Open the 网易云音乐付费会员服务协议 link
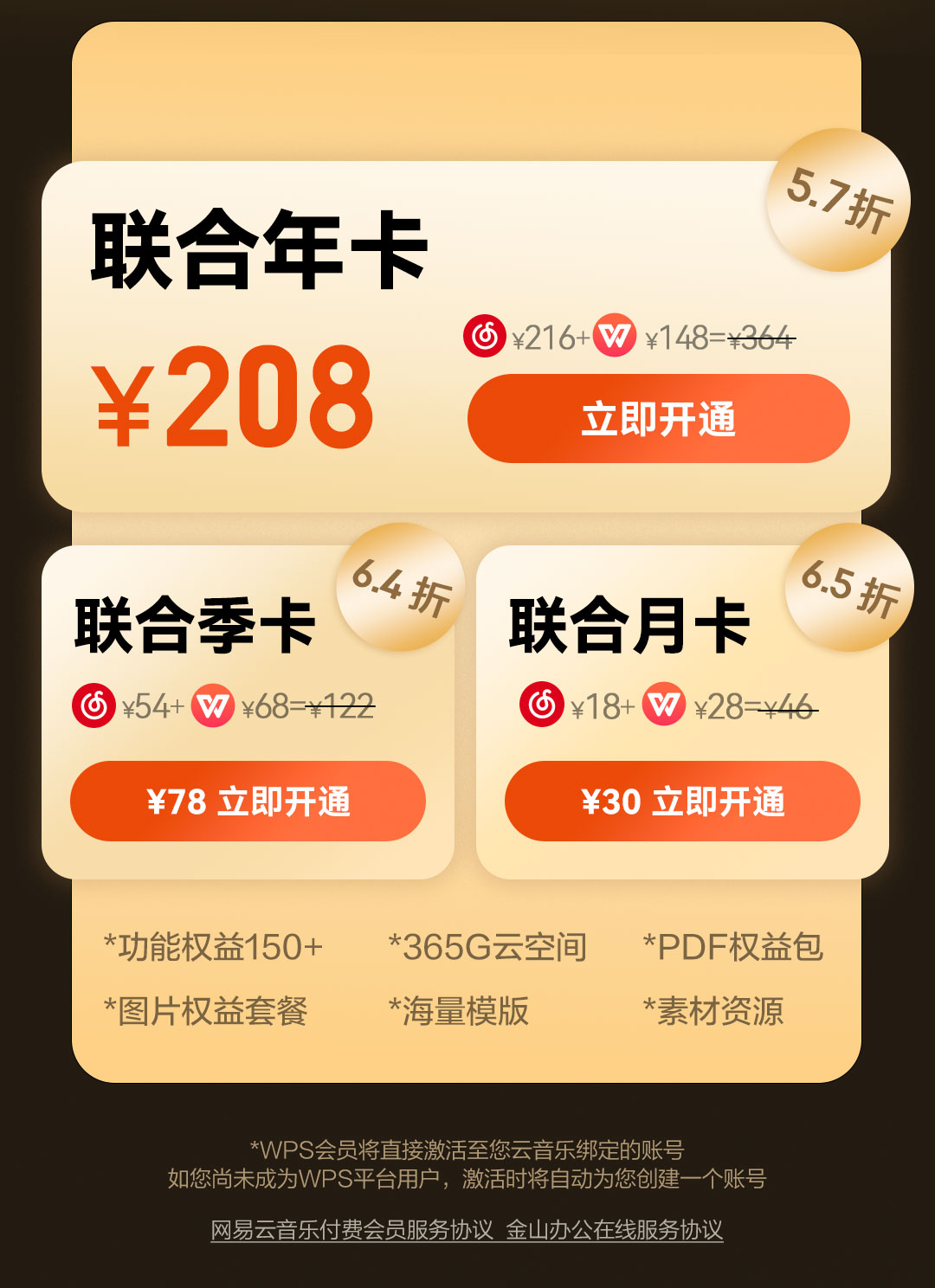This screenshot has height=1288, width=935. pos(351,1230)
